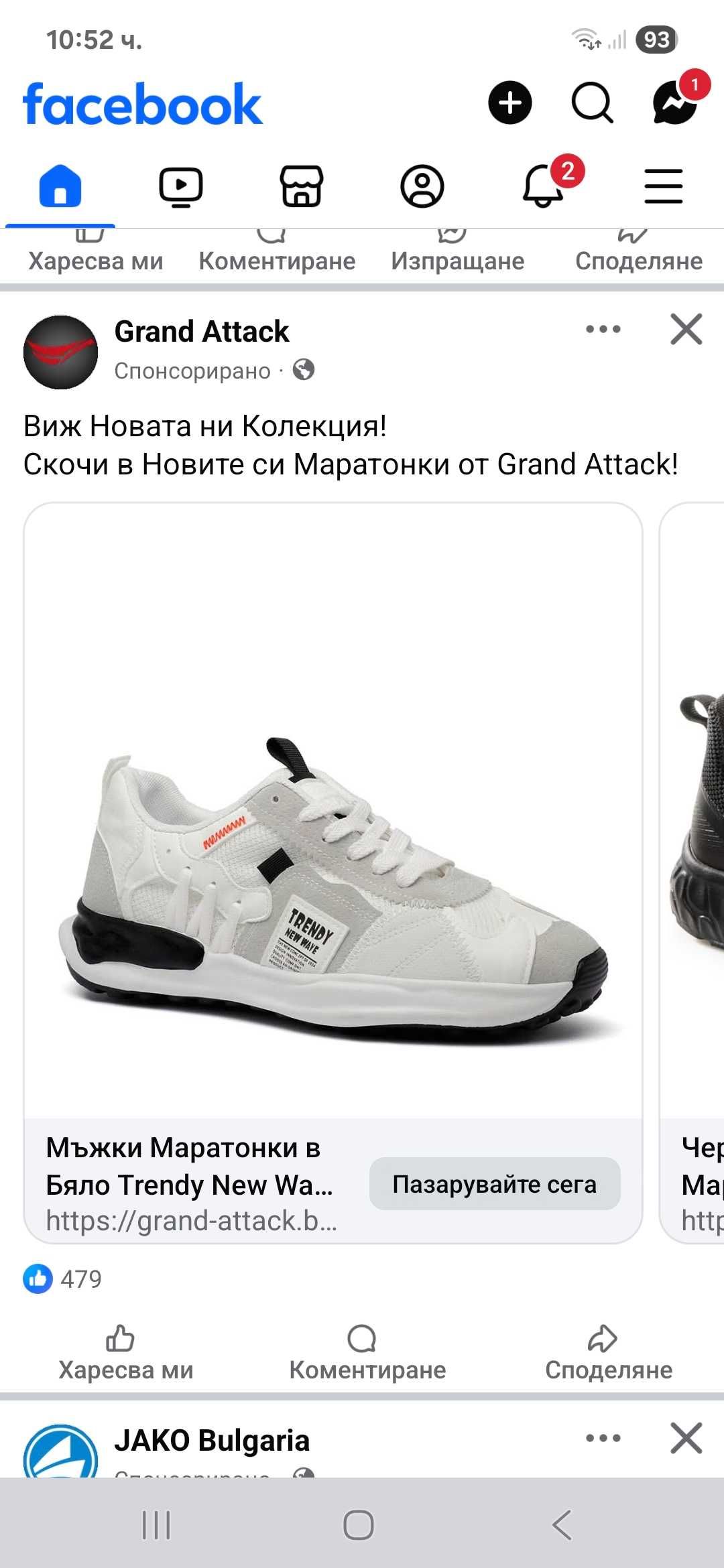
Task: Open the white Trendy New Wave sneaker card
Action: [x=333, y=811]
